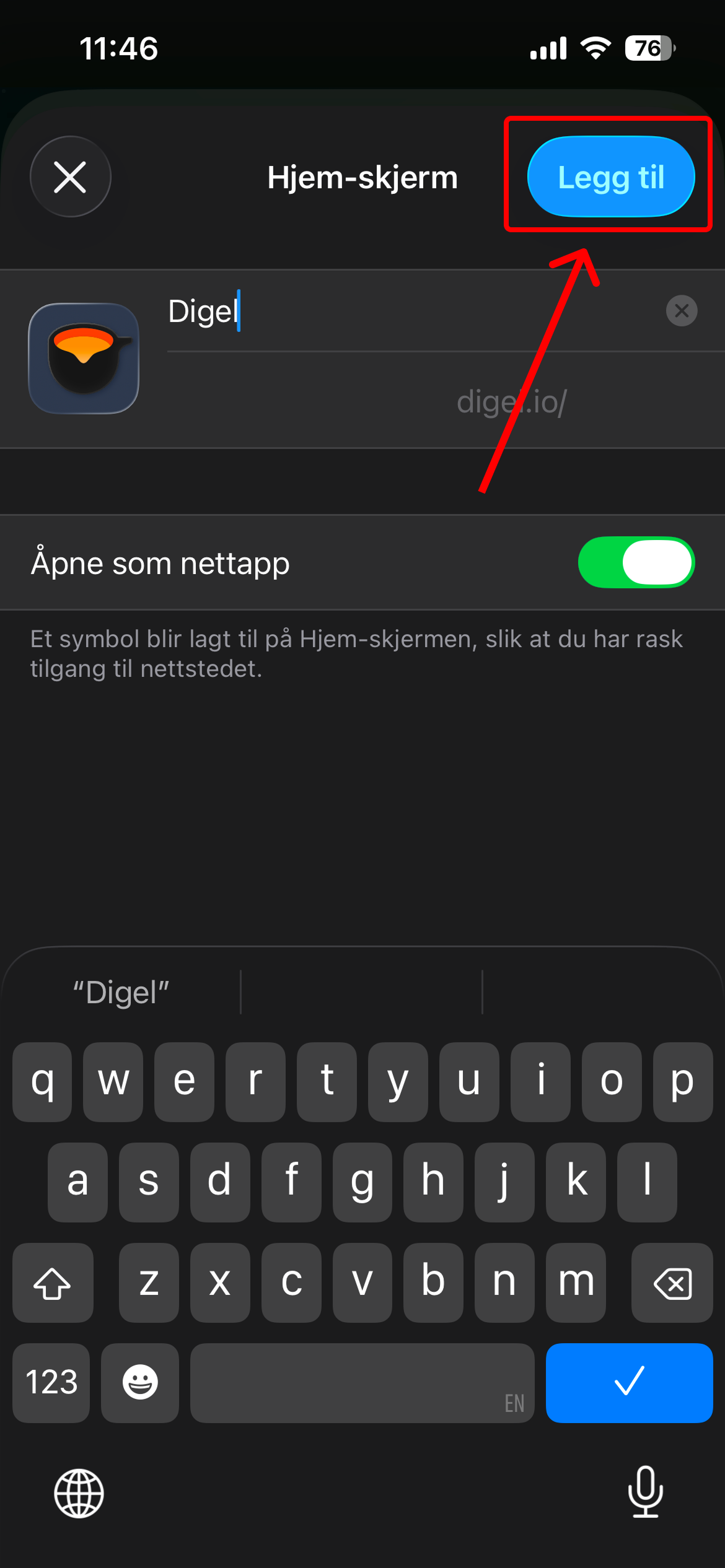
Task: Select the "Digel" keyboard suggestion
Action: pyautogui.click(x=121, y=992)
